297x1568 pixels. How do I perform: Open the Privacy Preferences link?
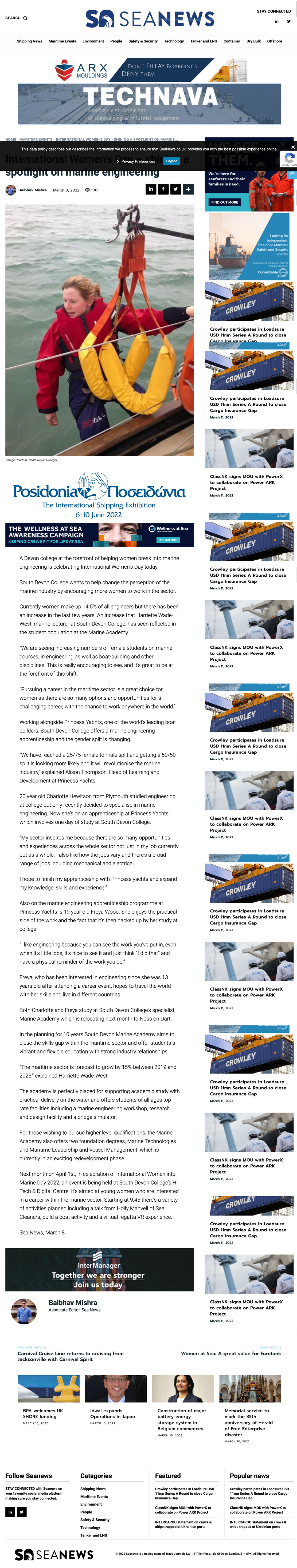point(138,161)
